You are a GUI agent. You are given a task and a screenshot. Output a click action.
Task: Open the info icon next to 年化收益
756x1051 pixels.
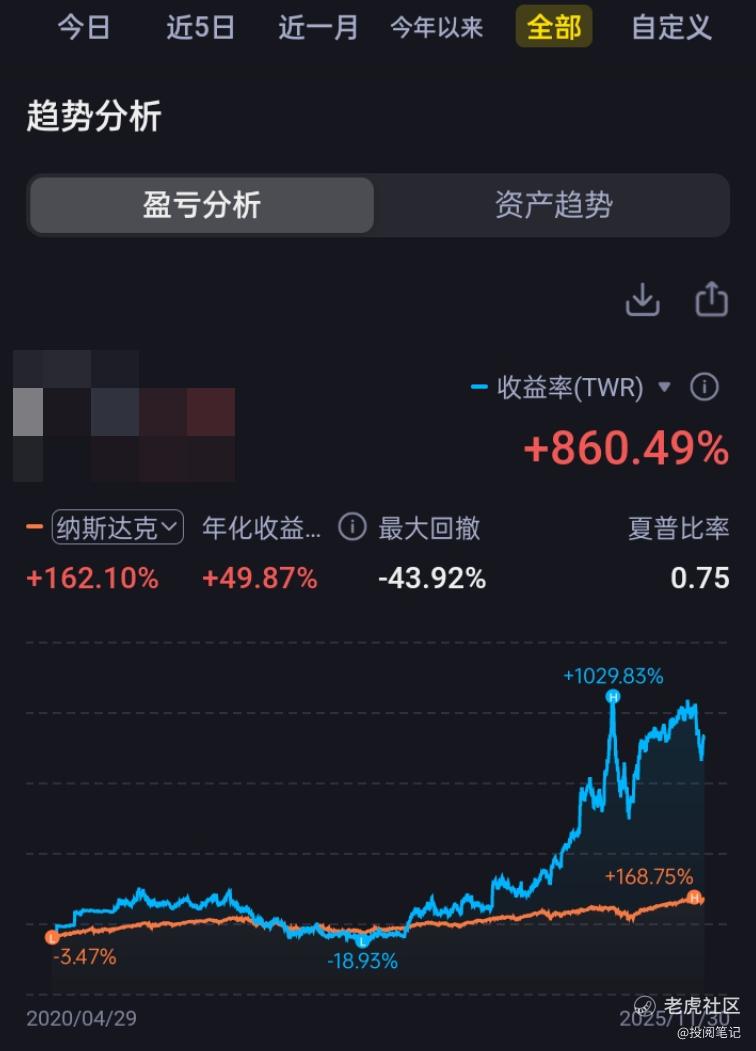(353, 527)
